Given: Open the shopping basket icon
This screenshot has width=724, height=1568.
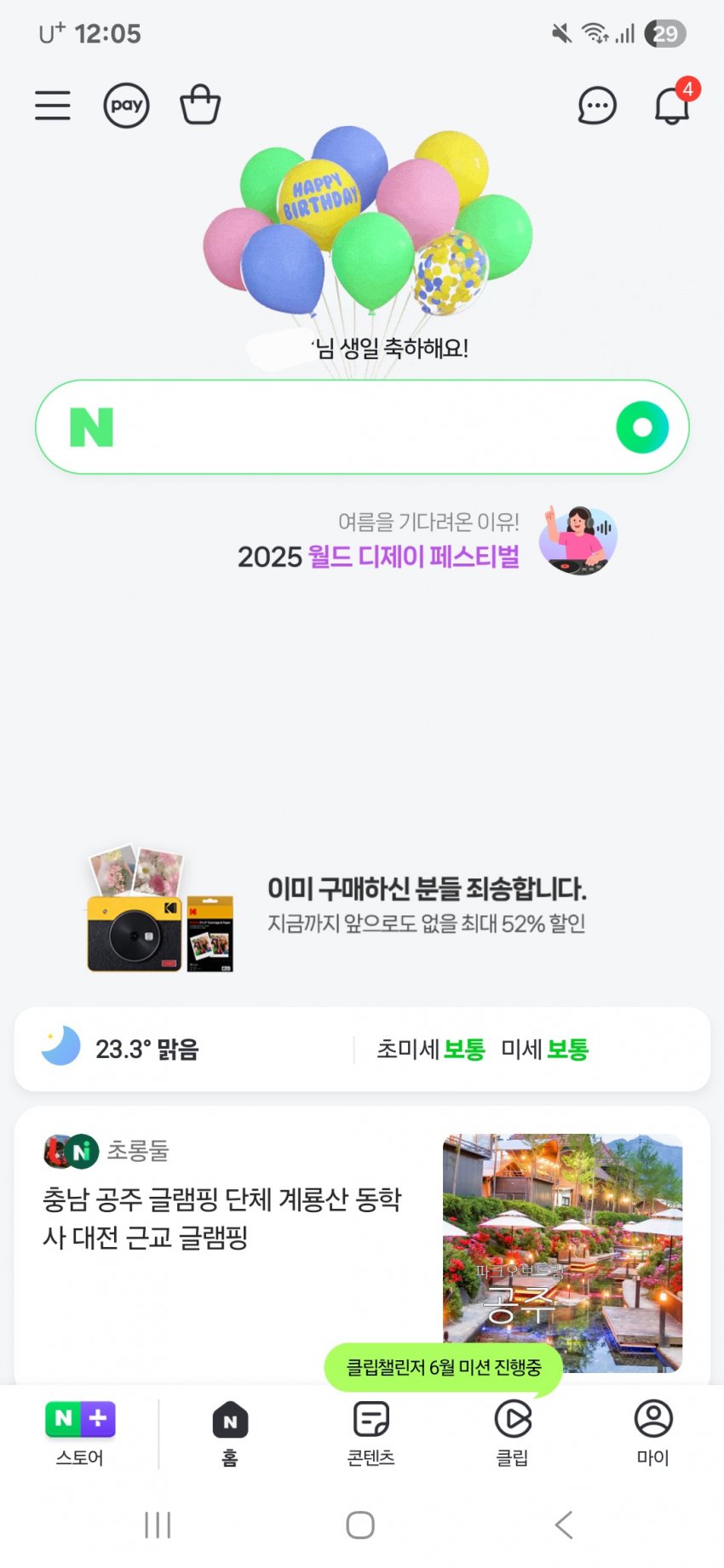Looking at the screenshot, I should [x=200, y=106].
